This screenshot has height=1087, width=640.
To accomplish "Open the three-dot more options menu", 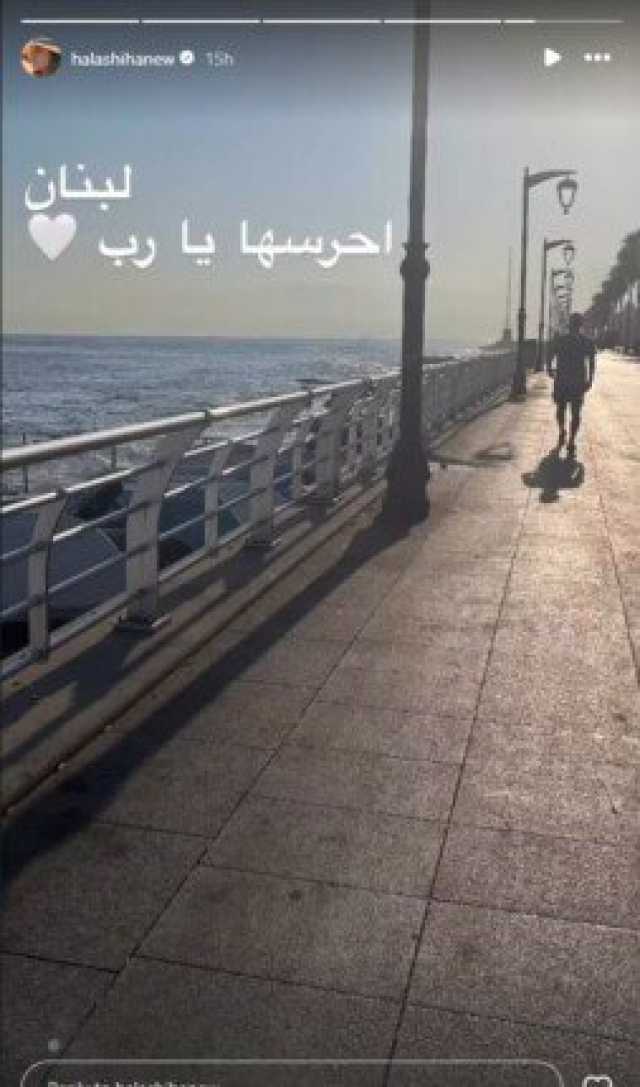I will coord(597,58).
